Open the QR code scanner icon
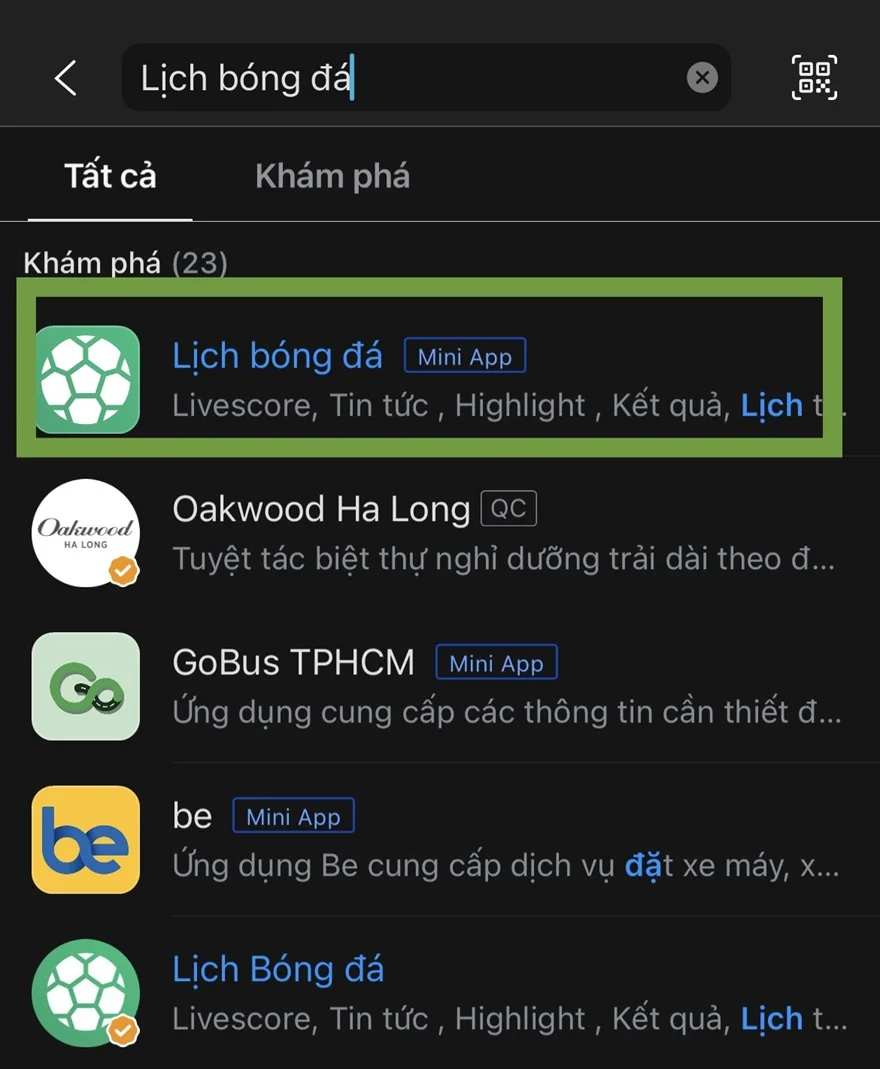 pyautogui.click(x=813, y=77)
